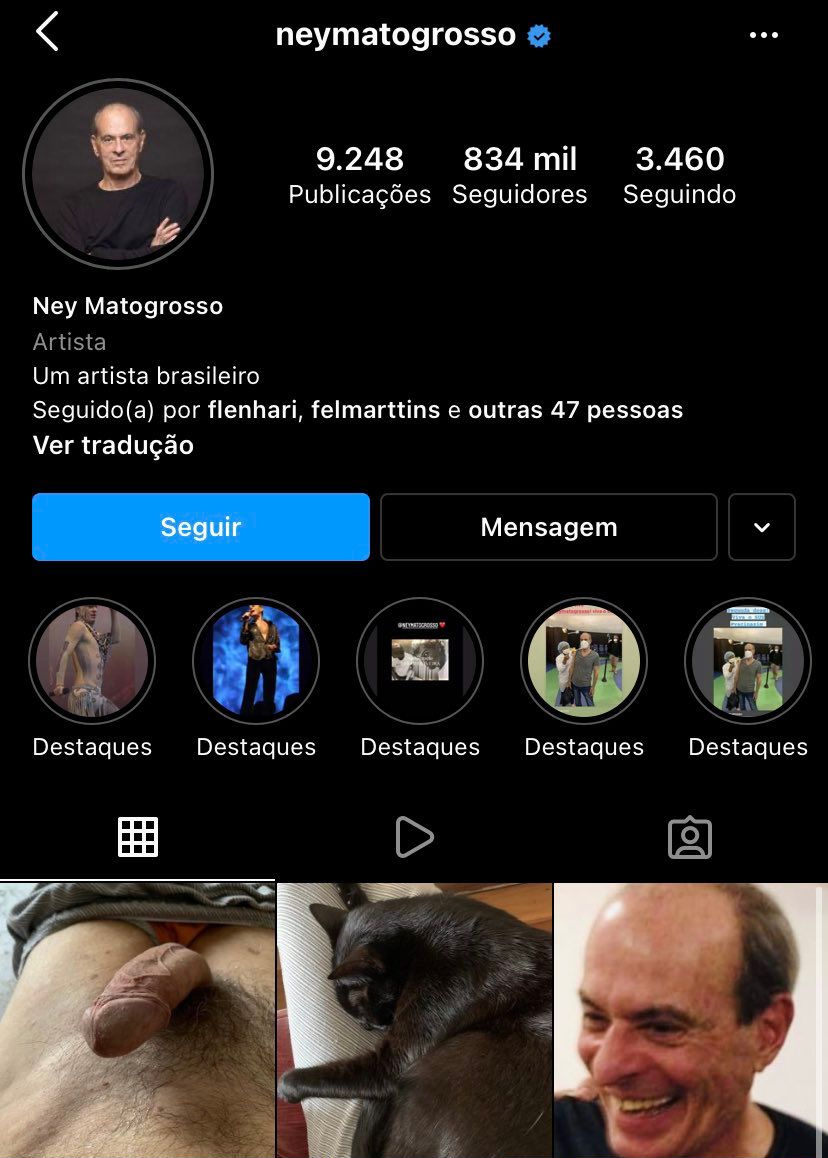Open follower flenhari's profile link

click(x=254, y=410)
